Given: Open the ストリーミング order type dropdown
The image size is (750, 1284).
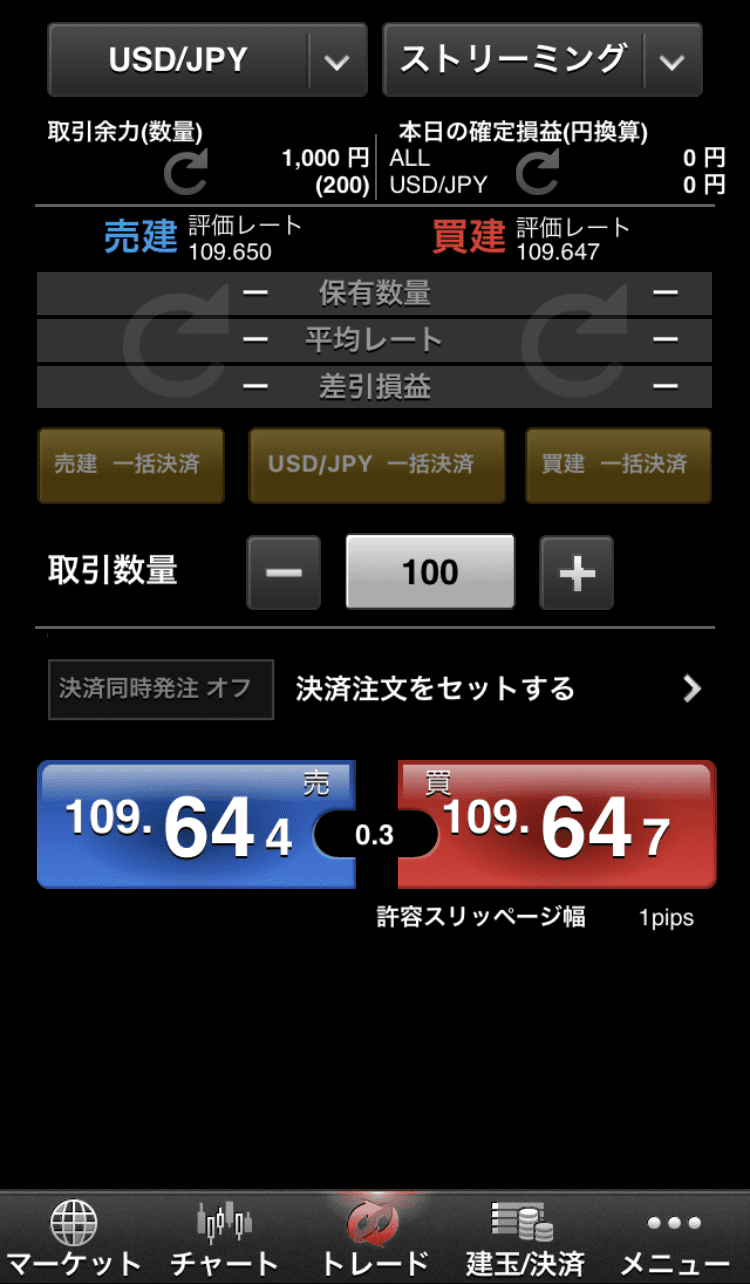Looking at the screenshot, I should coord(542,60).
